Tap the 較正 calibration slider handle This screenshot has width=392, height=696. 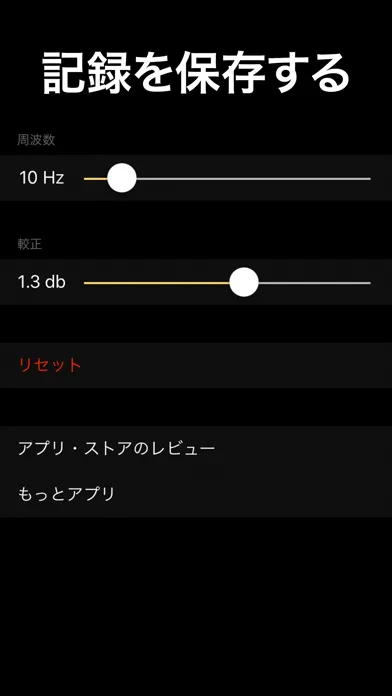[x=244, y=282]
